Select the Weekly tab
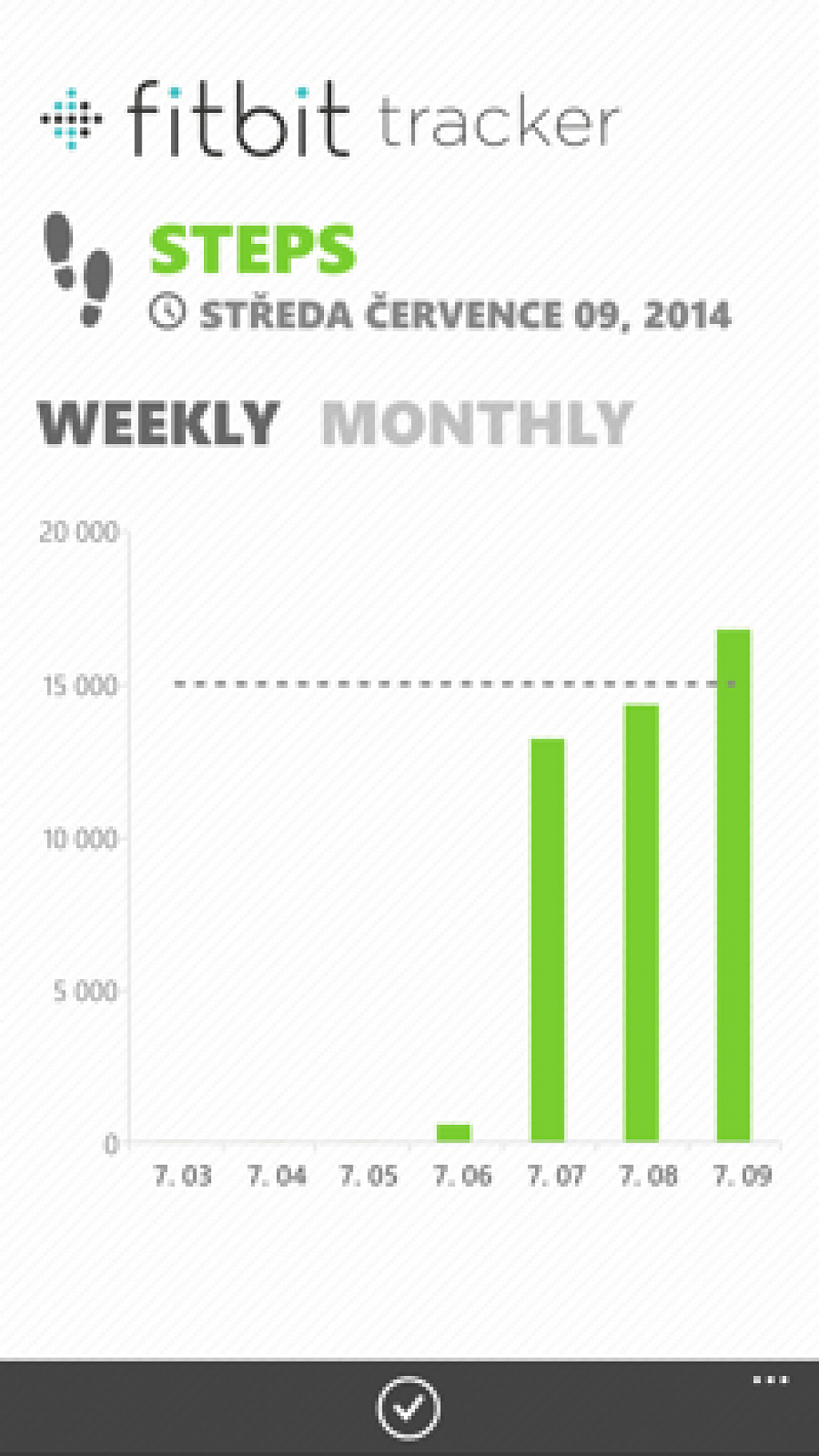Image resolution: width=819 pixels, height=1456 pixels. (x=158, y=422)
